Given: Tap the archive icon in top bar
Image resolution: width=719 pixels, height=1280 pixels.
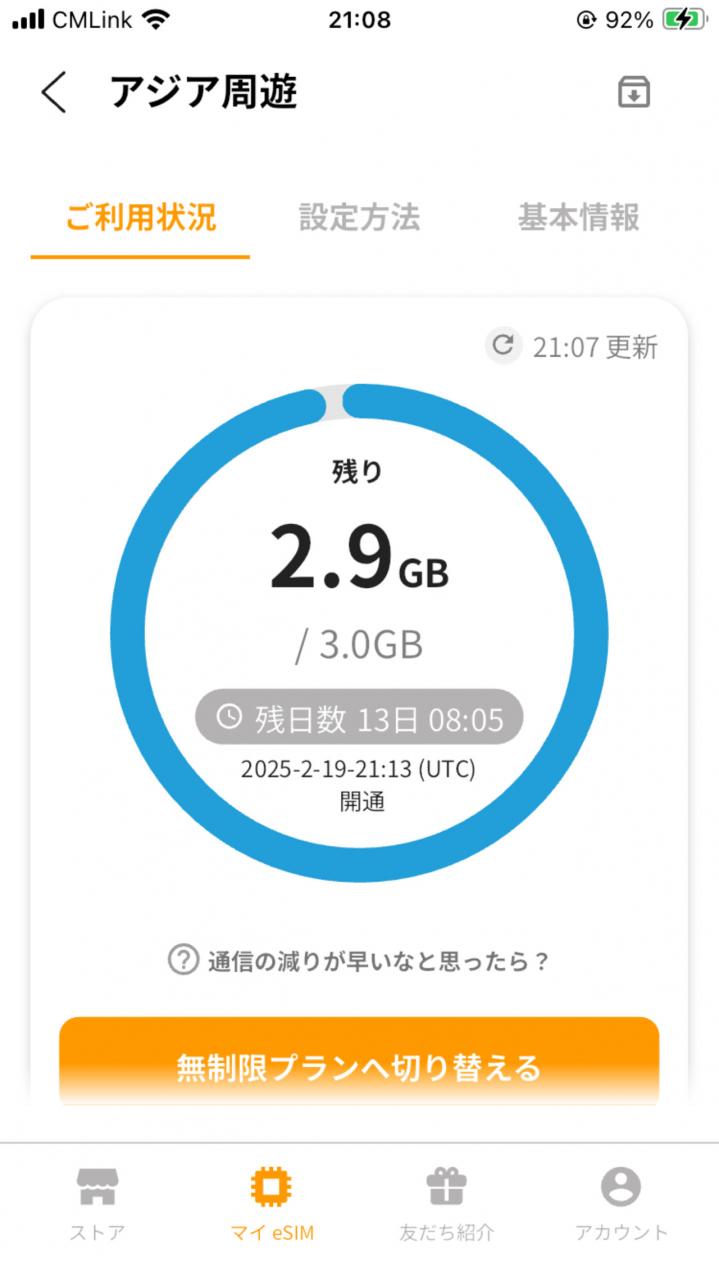Looking at the screenshot, I should click(x=633, y=92).
